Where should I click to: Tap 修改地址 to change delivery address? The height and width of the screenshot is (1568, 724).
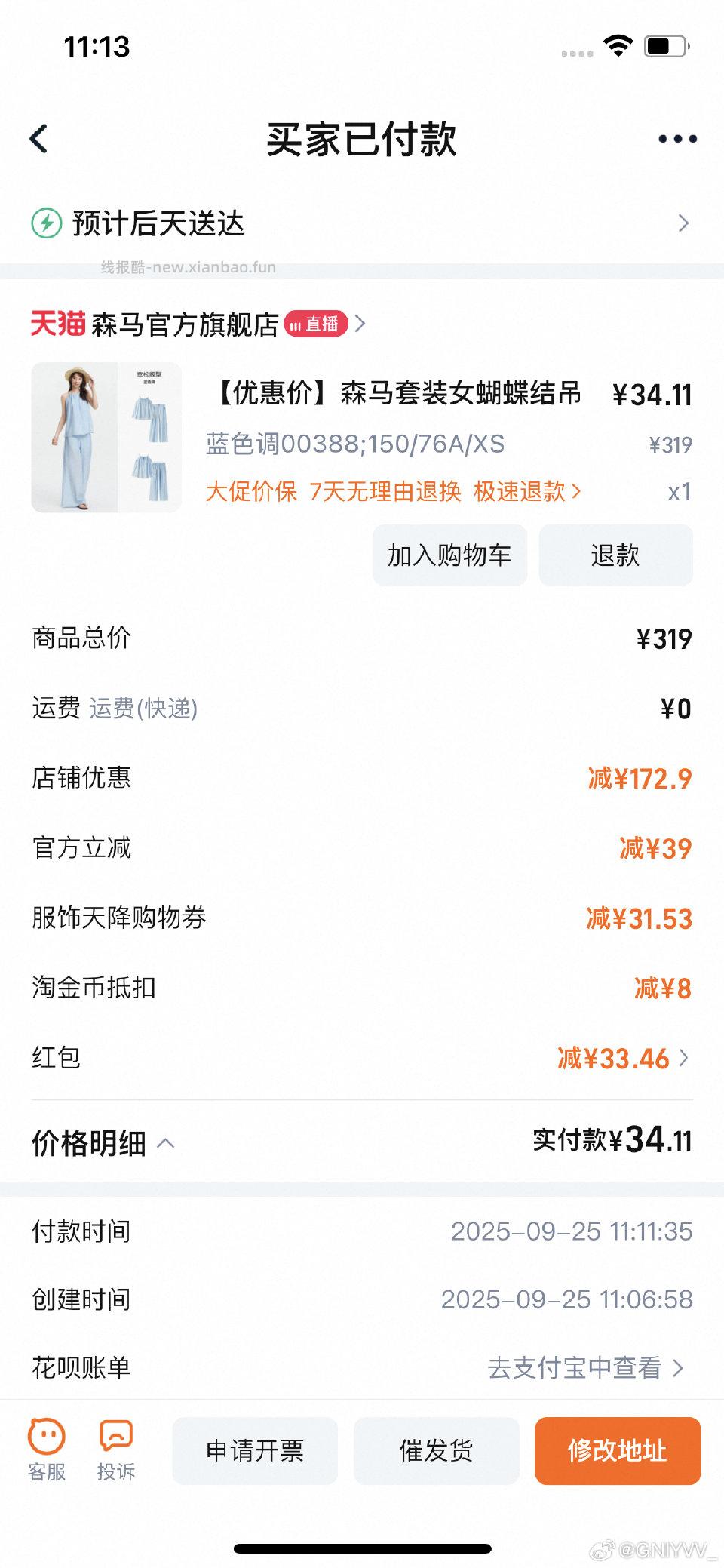click(x=617, y=1450)
